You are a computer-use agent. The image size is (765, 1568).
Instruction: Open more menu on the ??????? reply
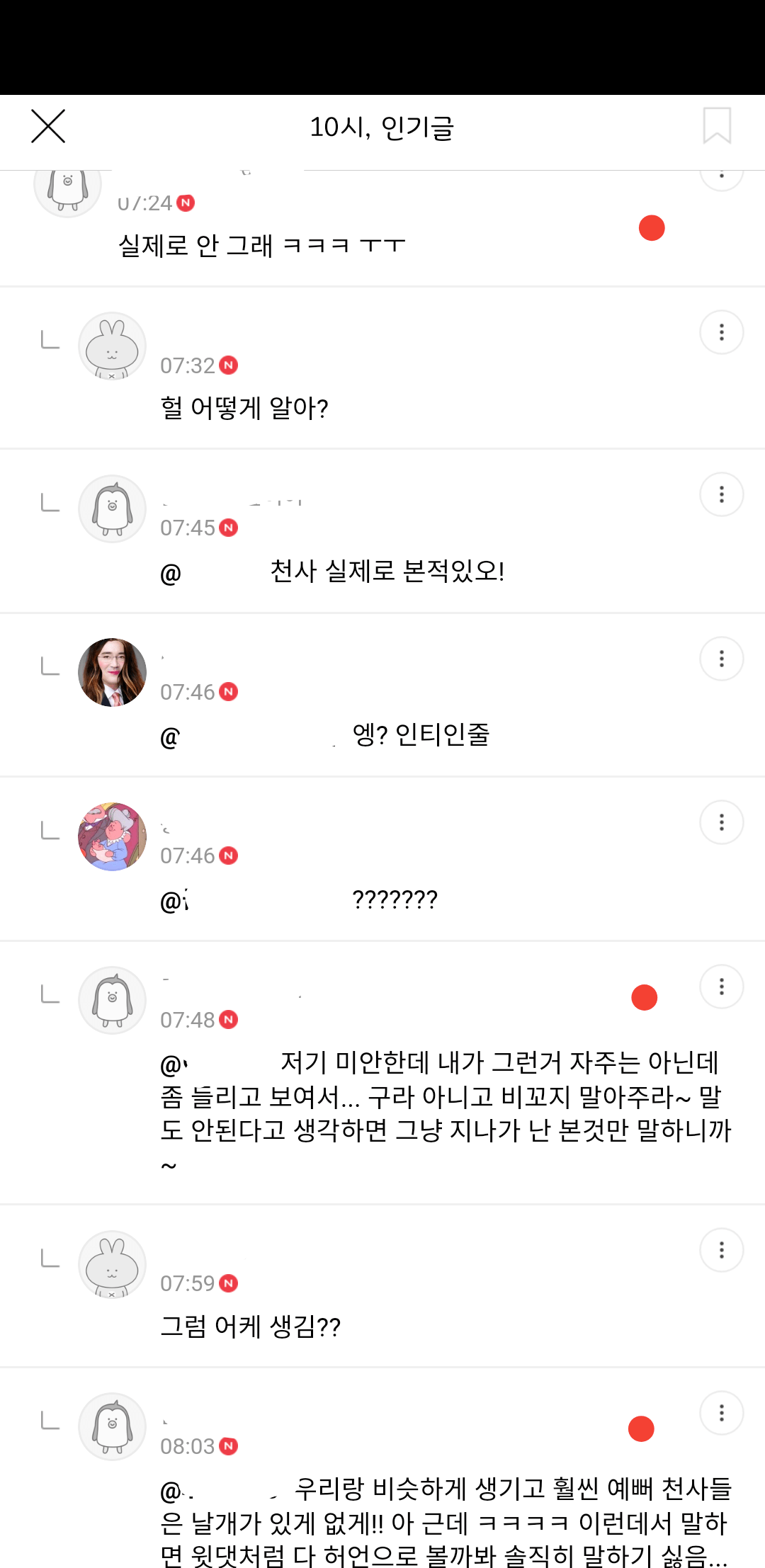tap(721, 822)
